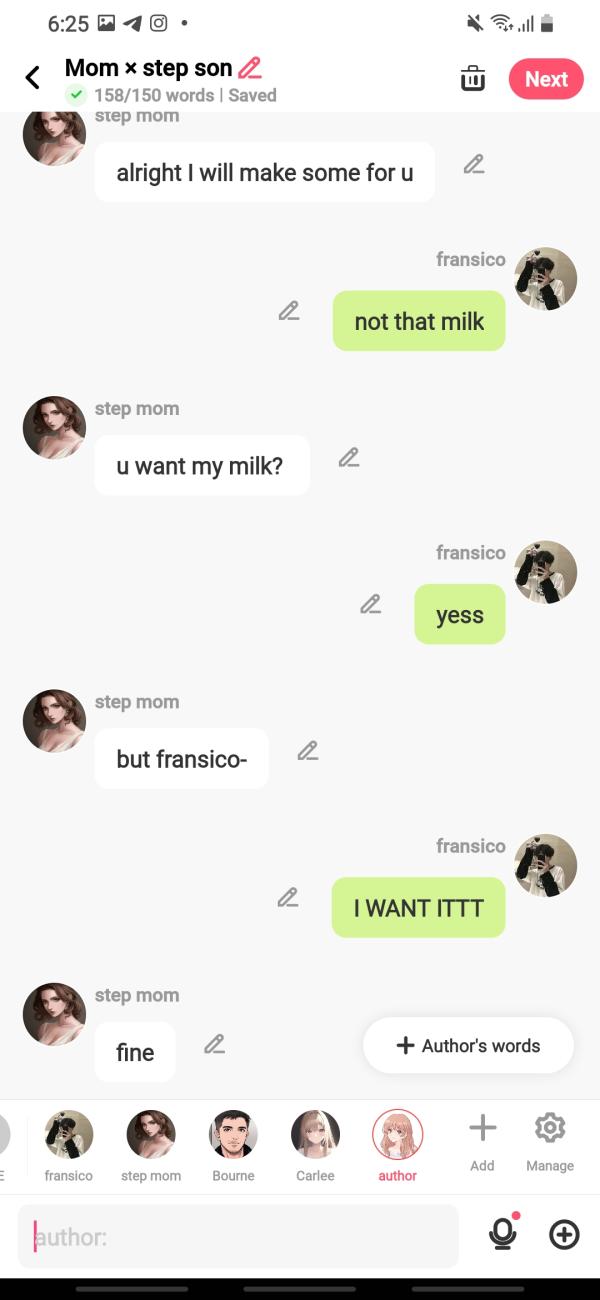
Task: Edit the message "alright I will make some for u"
Action: 474,165
